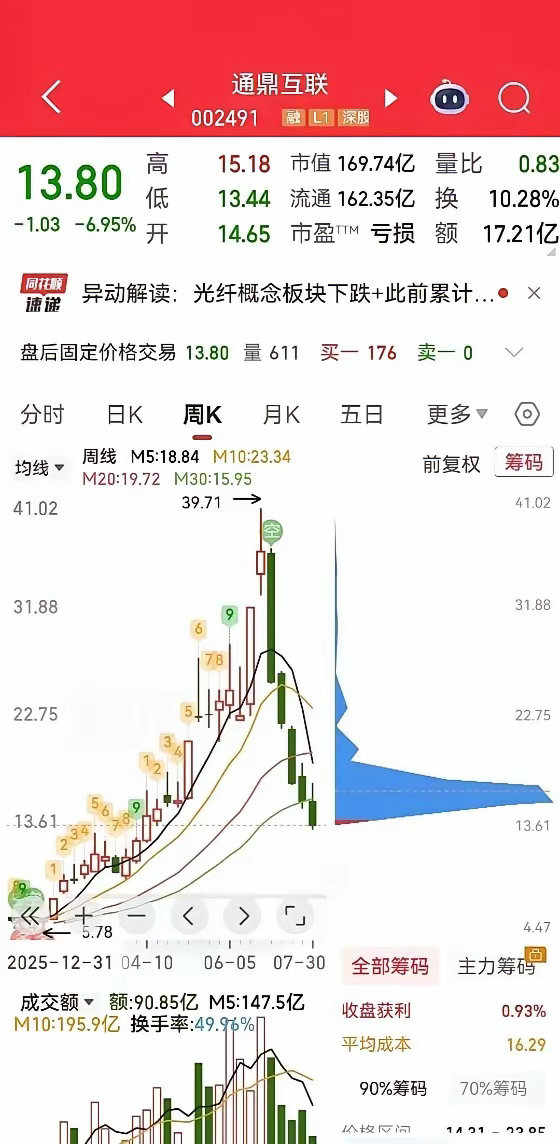The image size is (560, 1144).
Task: Open chart settings hexagon icon
Action: (x=527, y=414)
